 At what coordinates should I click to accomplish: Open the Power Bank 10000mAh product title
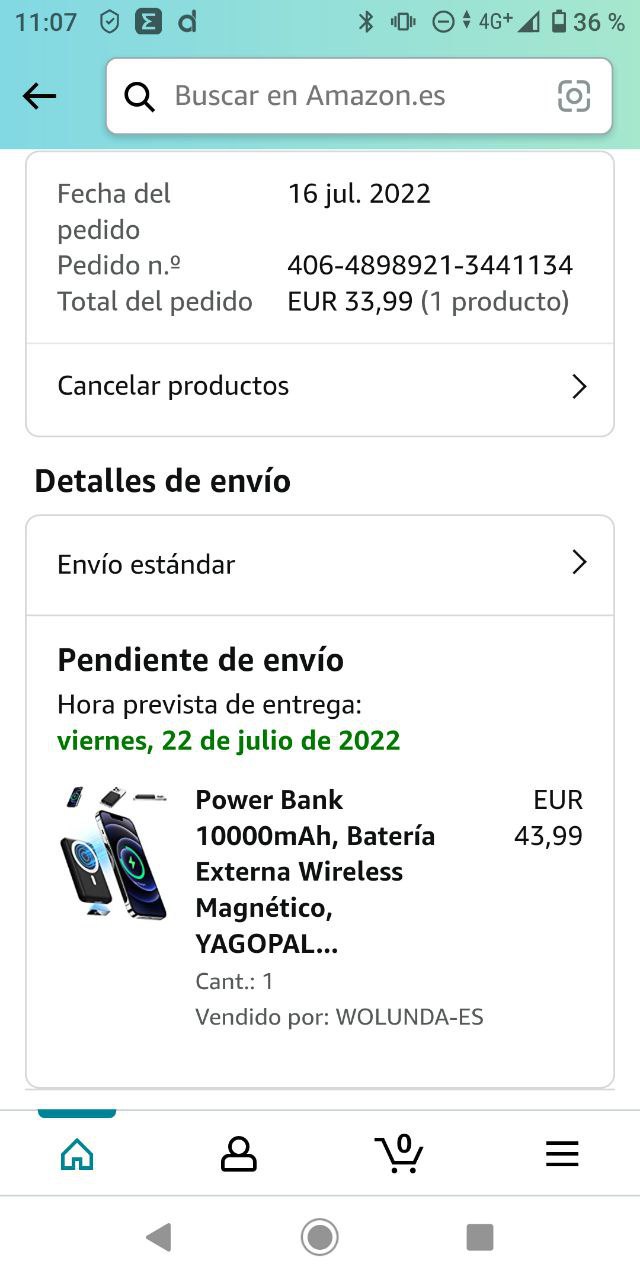315,871
